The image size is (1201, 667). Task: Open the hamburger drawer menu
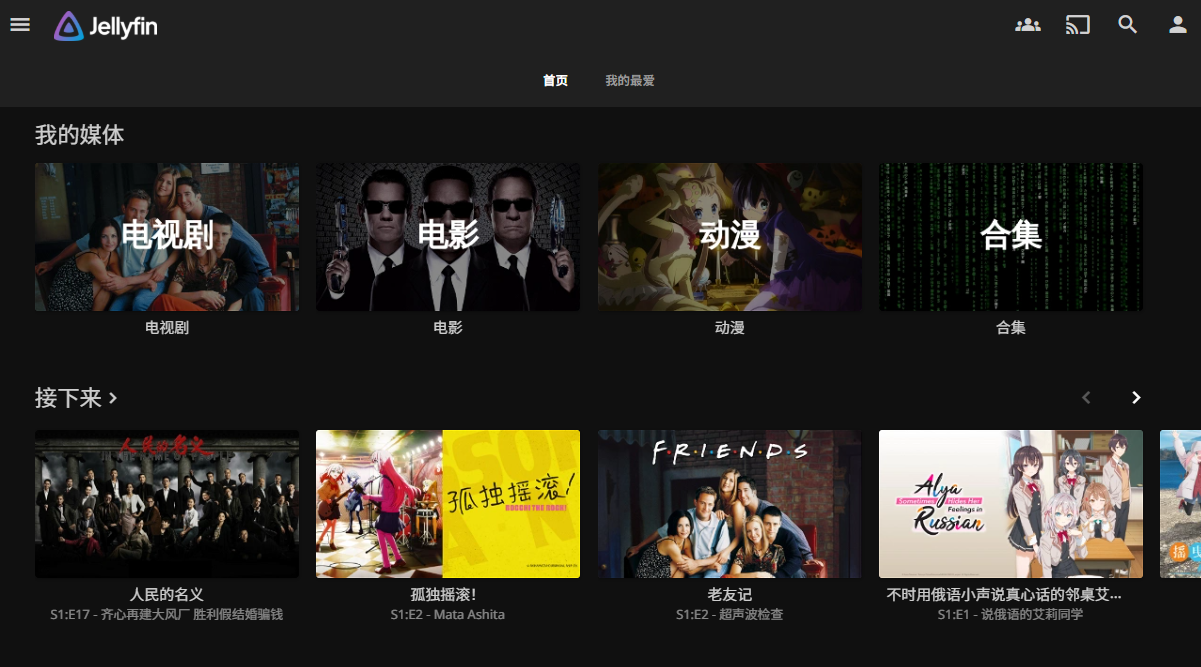[x=20, y=25]
